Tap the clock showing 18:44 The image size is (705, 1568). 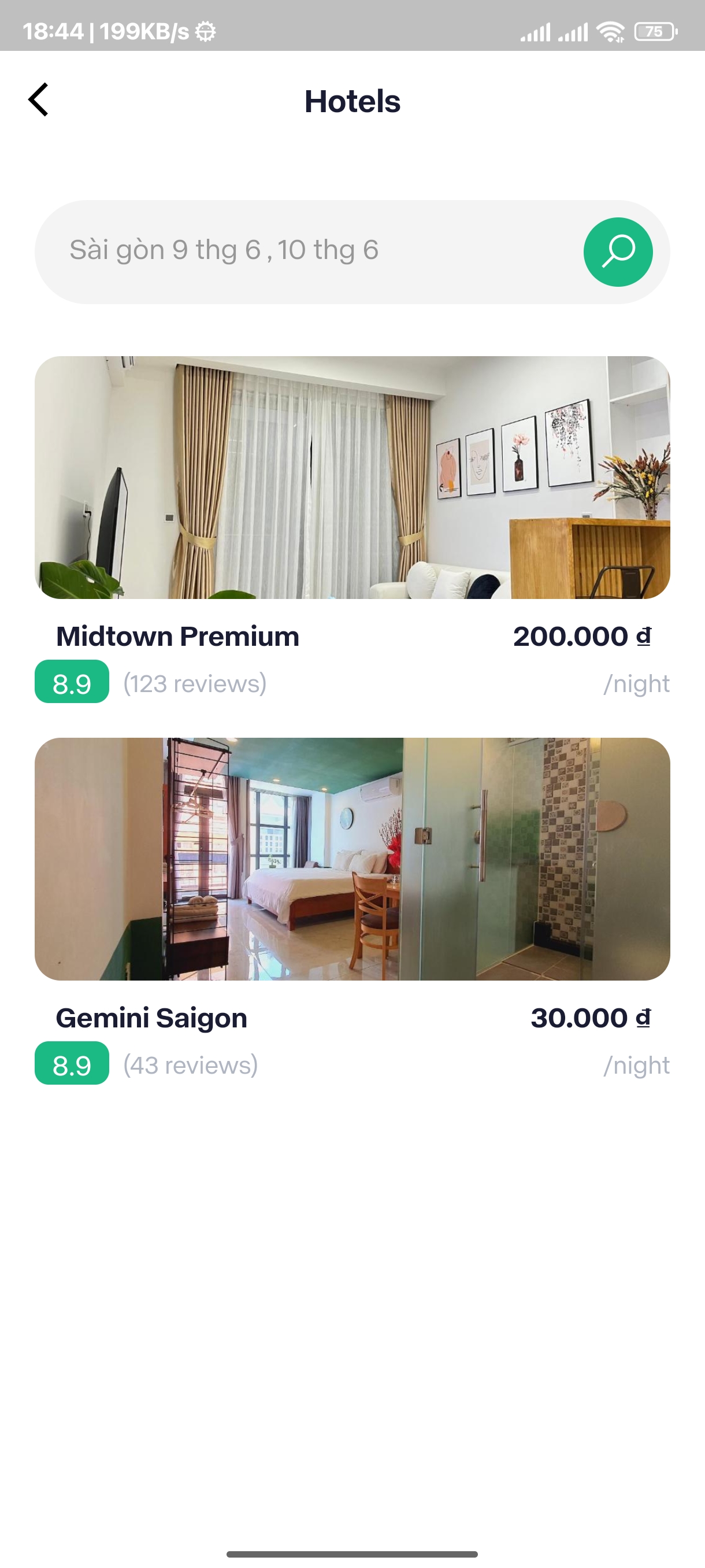(54, 32)
